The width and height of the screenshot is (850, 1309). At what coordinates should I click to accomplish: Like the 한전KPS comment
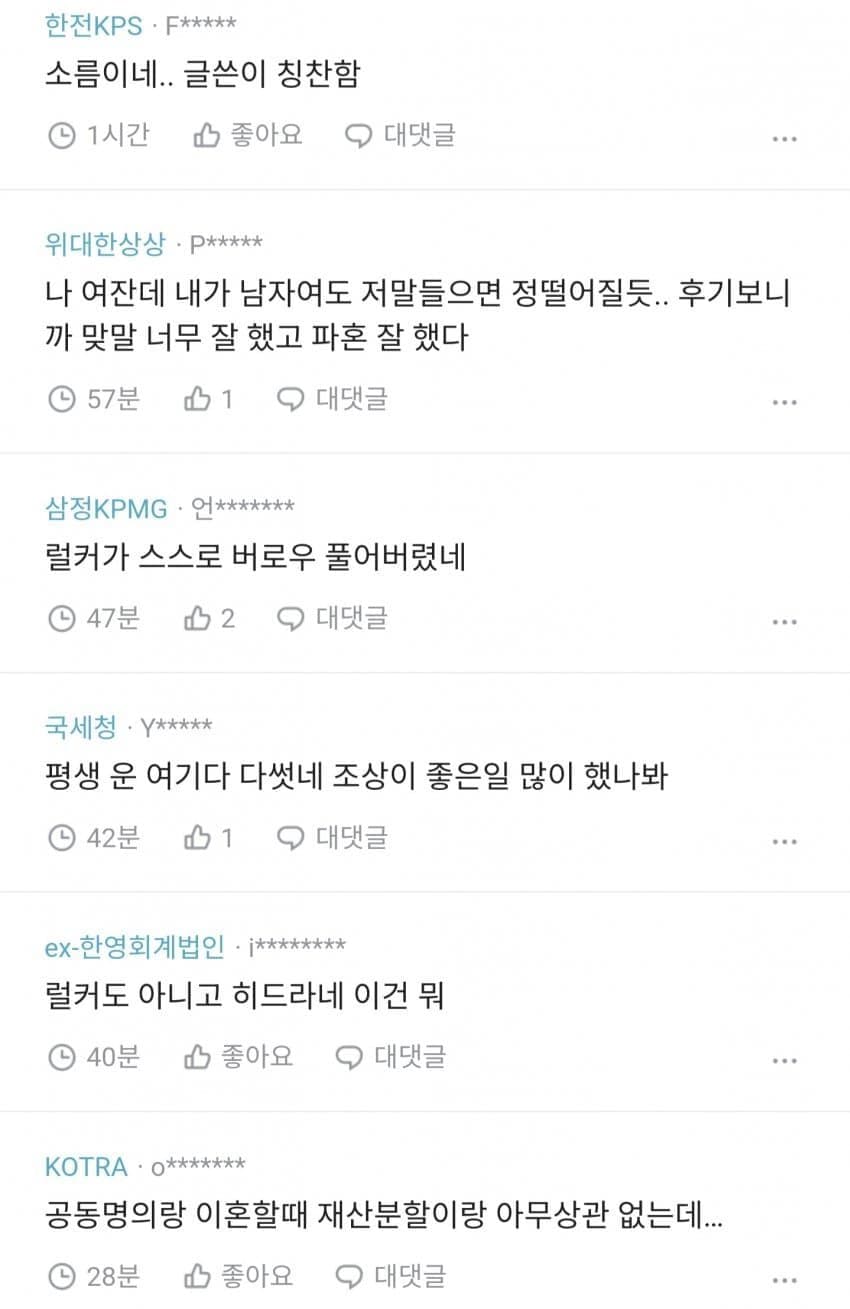(247, 135)
